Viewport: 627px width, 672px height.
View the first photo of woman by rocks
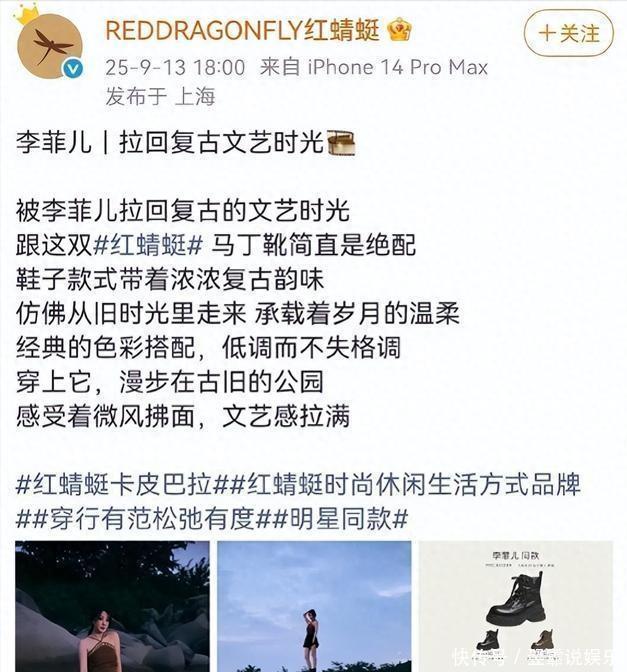click(x=112, y=606)
